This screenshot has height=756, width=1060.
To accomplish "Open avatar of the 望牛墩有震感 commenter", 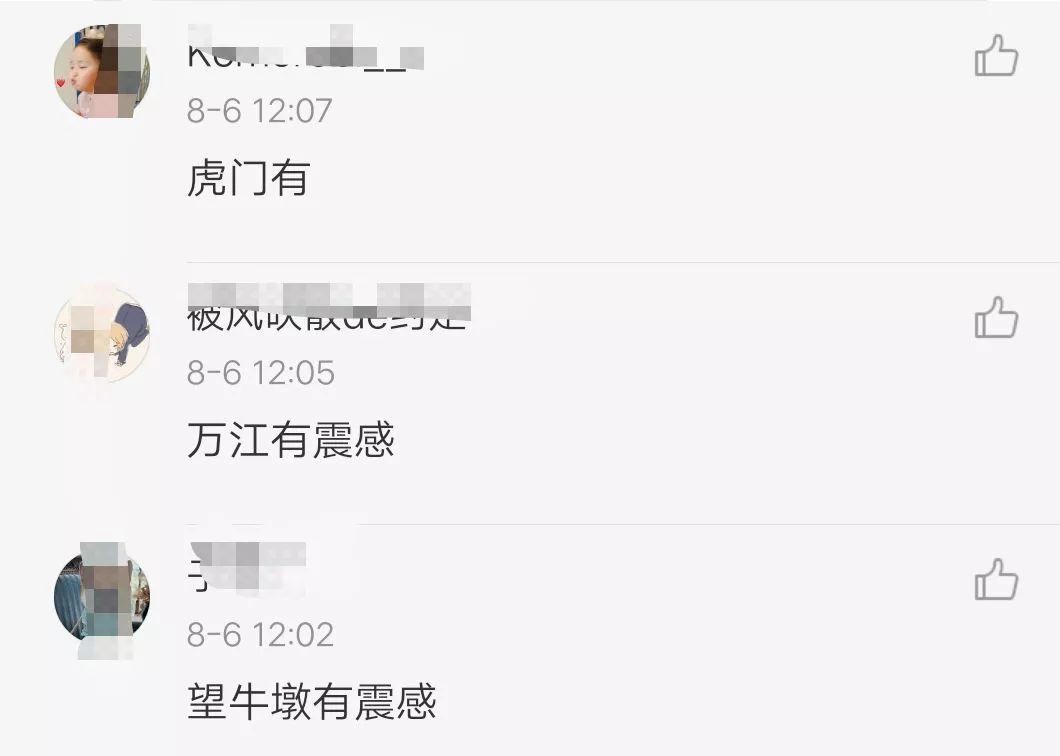I will (x=101, y=596).
